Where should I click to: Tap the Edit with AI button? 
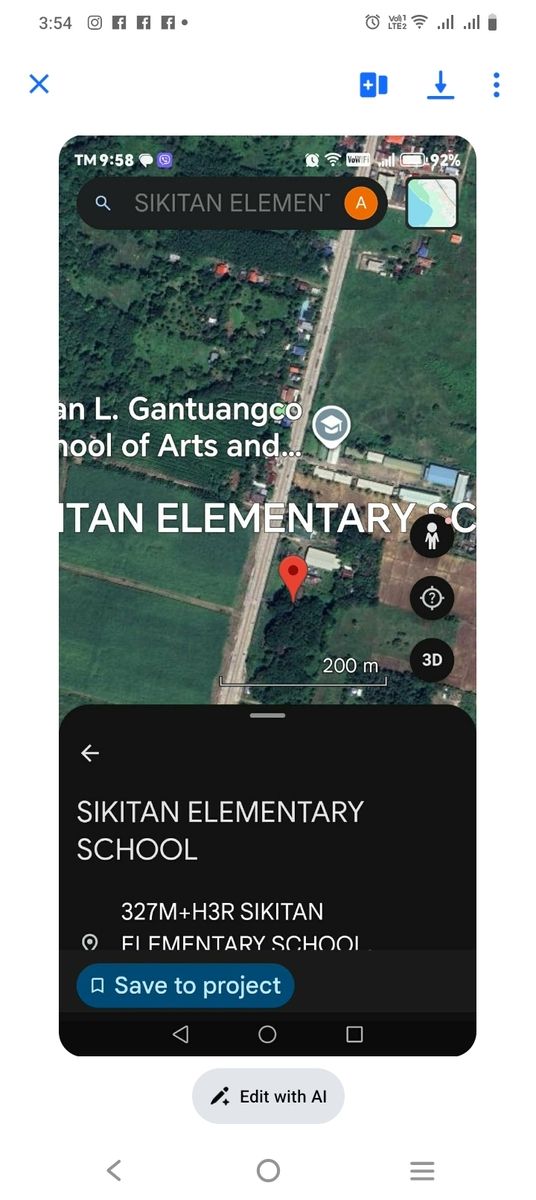click(x=268, y=1096)
